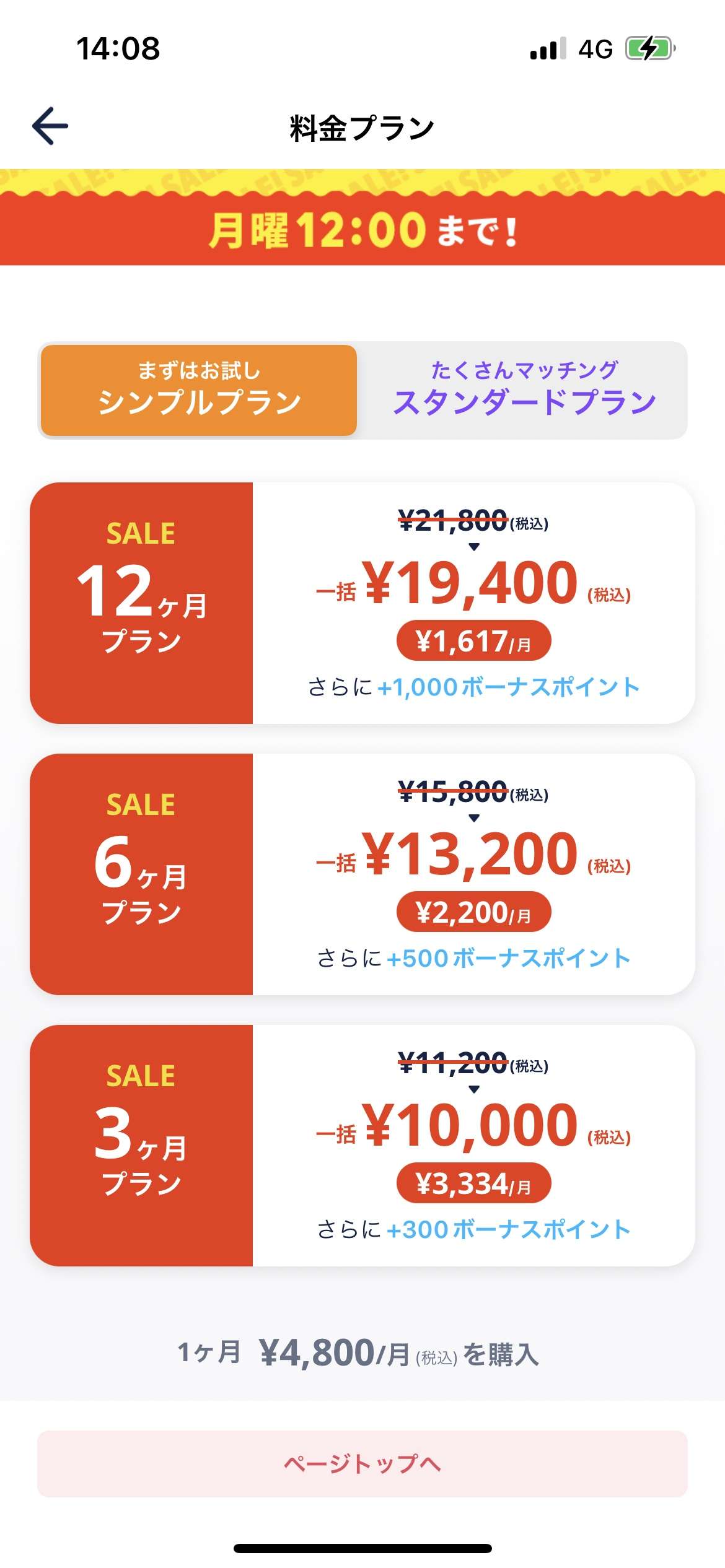Choose the 6ヶ月 plan for ¥13,200
The image size is (725, 1568).
(362, 874)
